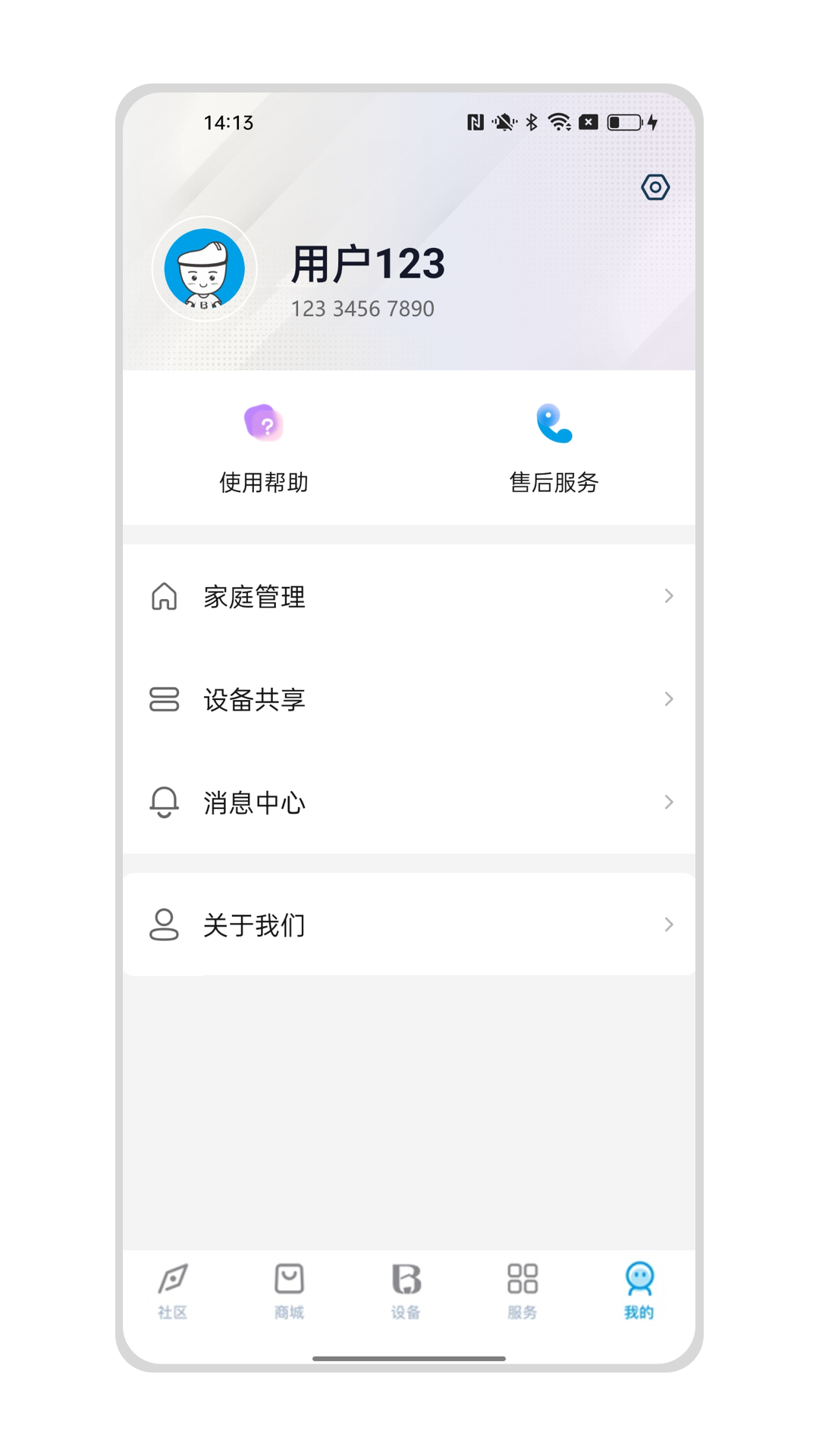Screen dimensions: 819x1456
Task: Open 设备共享 row
Action: tap(409, 699)
